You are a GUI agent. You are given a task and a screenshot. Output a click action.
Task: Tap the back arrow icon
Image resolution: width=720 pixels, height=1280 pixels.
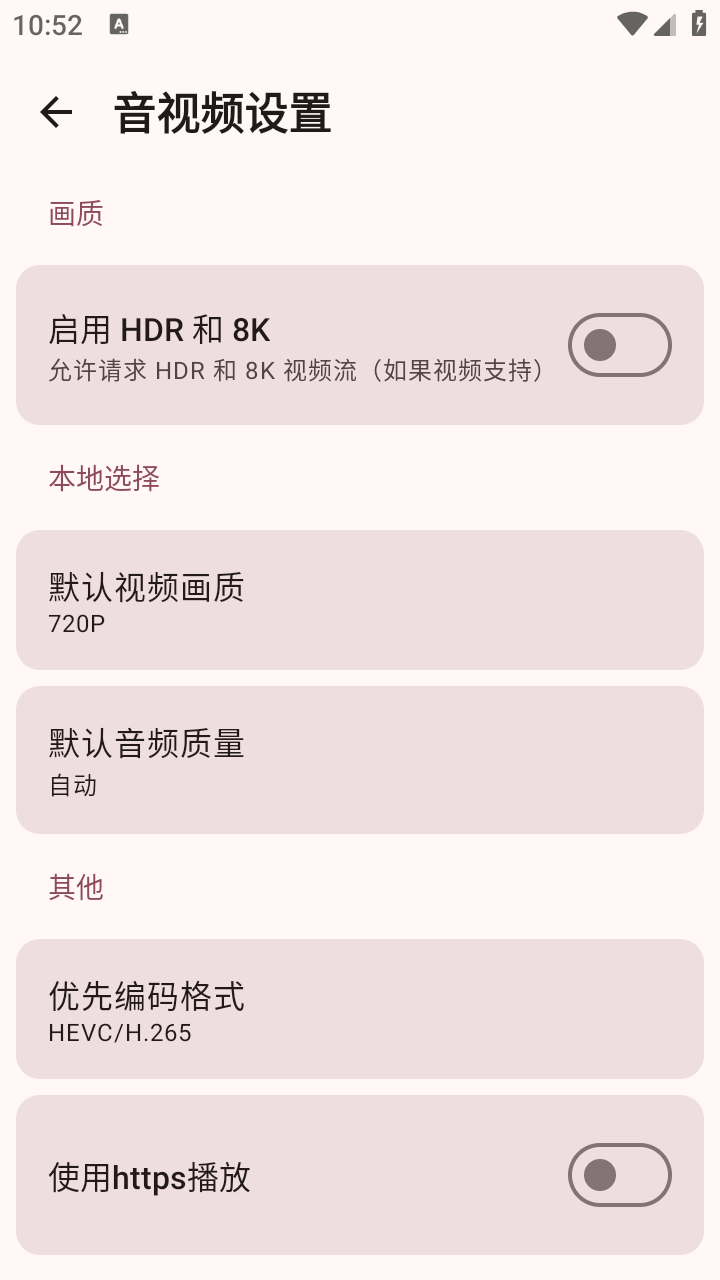pos(55,112)
